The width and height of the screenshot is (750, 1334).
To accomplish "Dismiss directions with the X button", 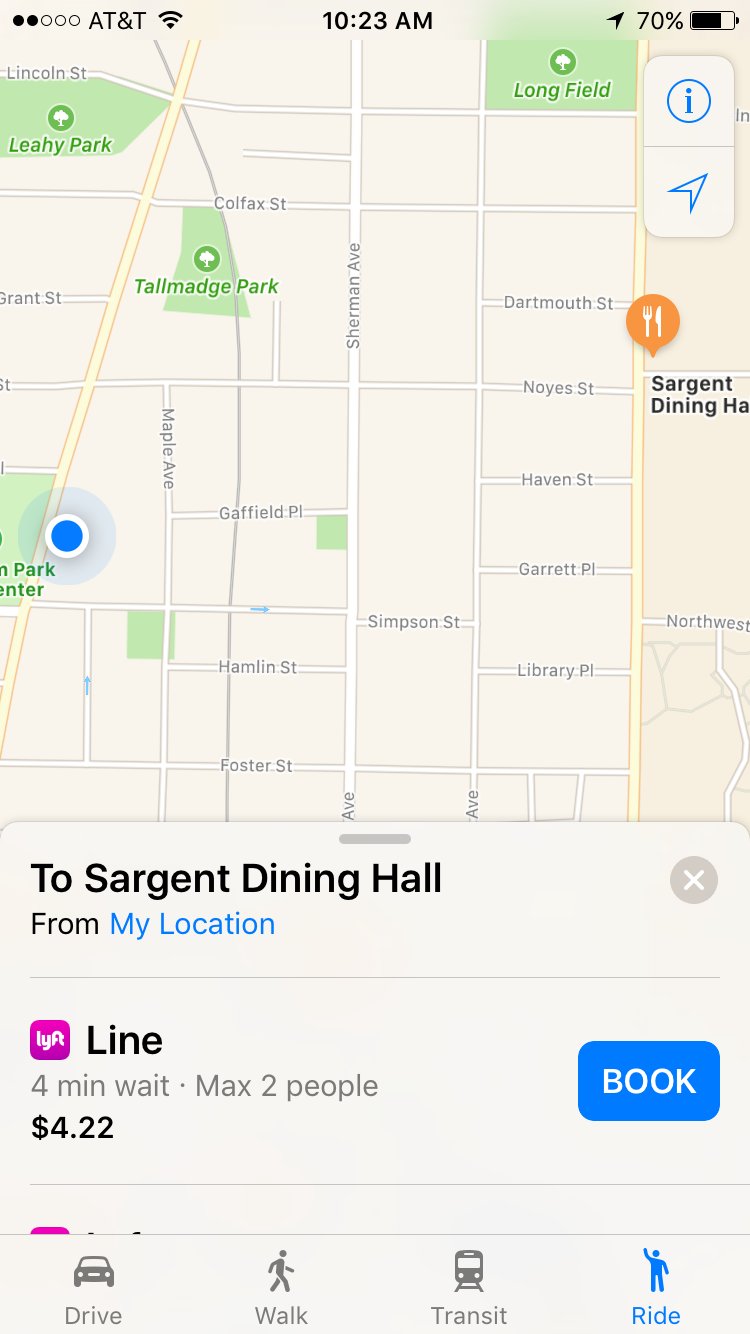I will point(693,880).
